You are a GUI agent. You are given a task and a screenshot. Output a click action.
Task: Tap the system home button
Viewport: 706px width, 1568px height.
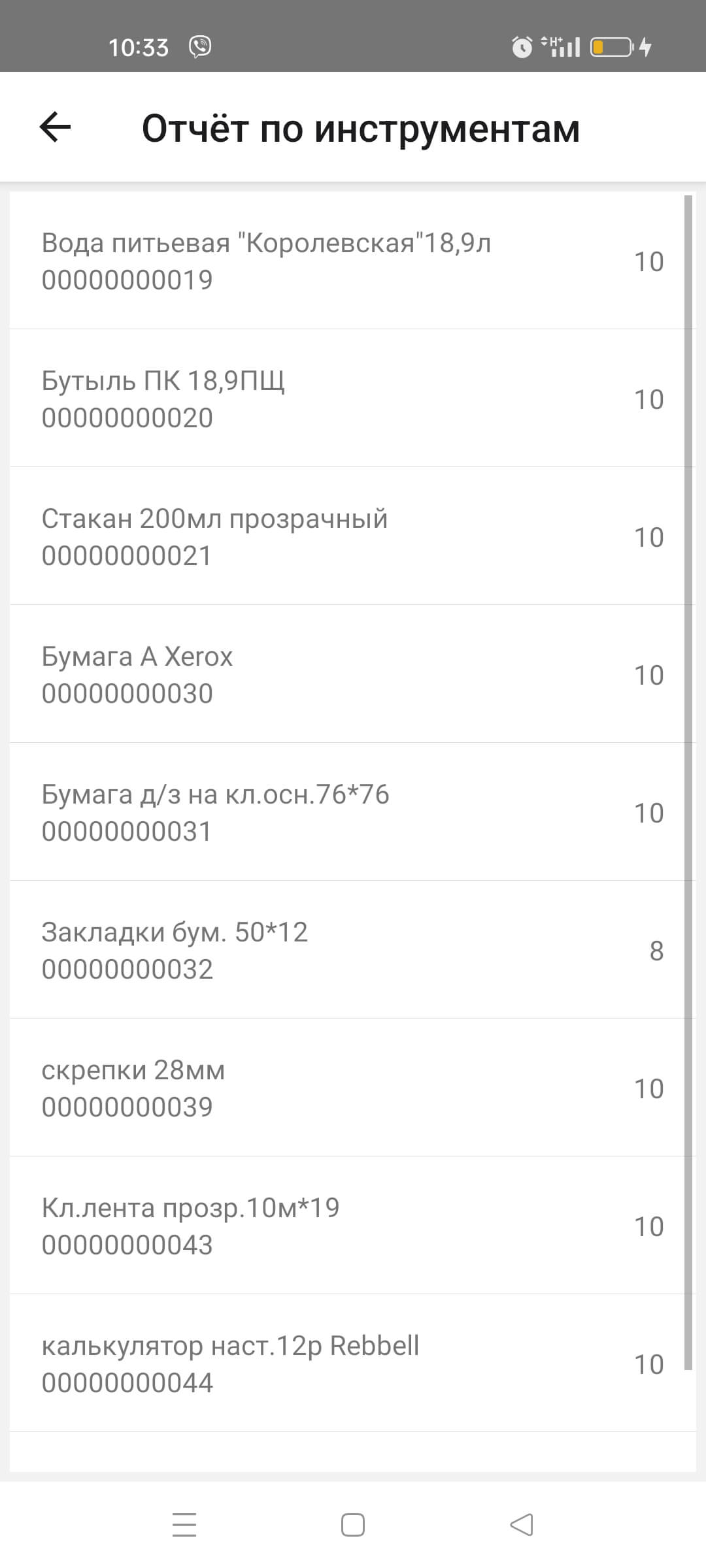pos(353,1525)
